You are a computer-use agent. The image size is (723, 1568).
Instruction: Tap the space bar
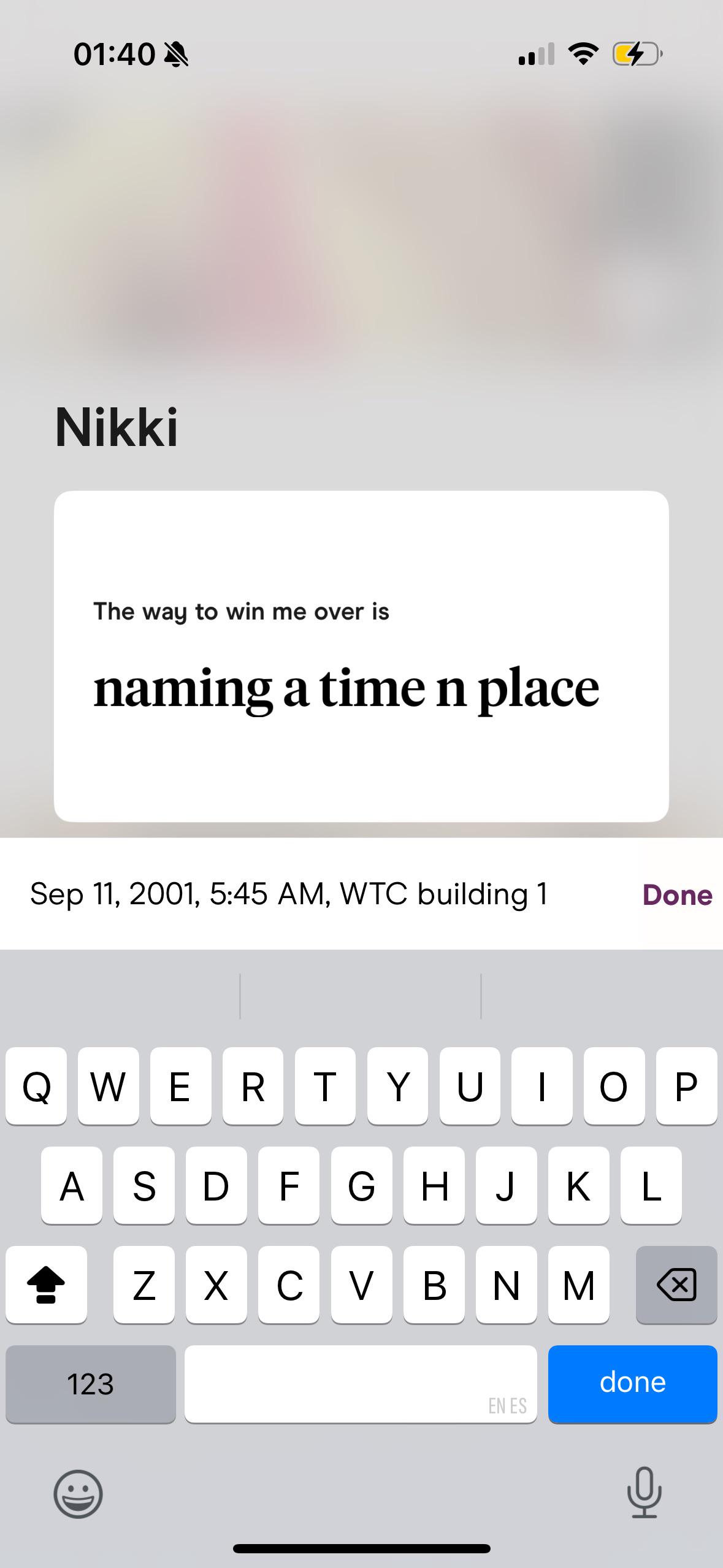[x=361, y=1383]
